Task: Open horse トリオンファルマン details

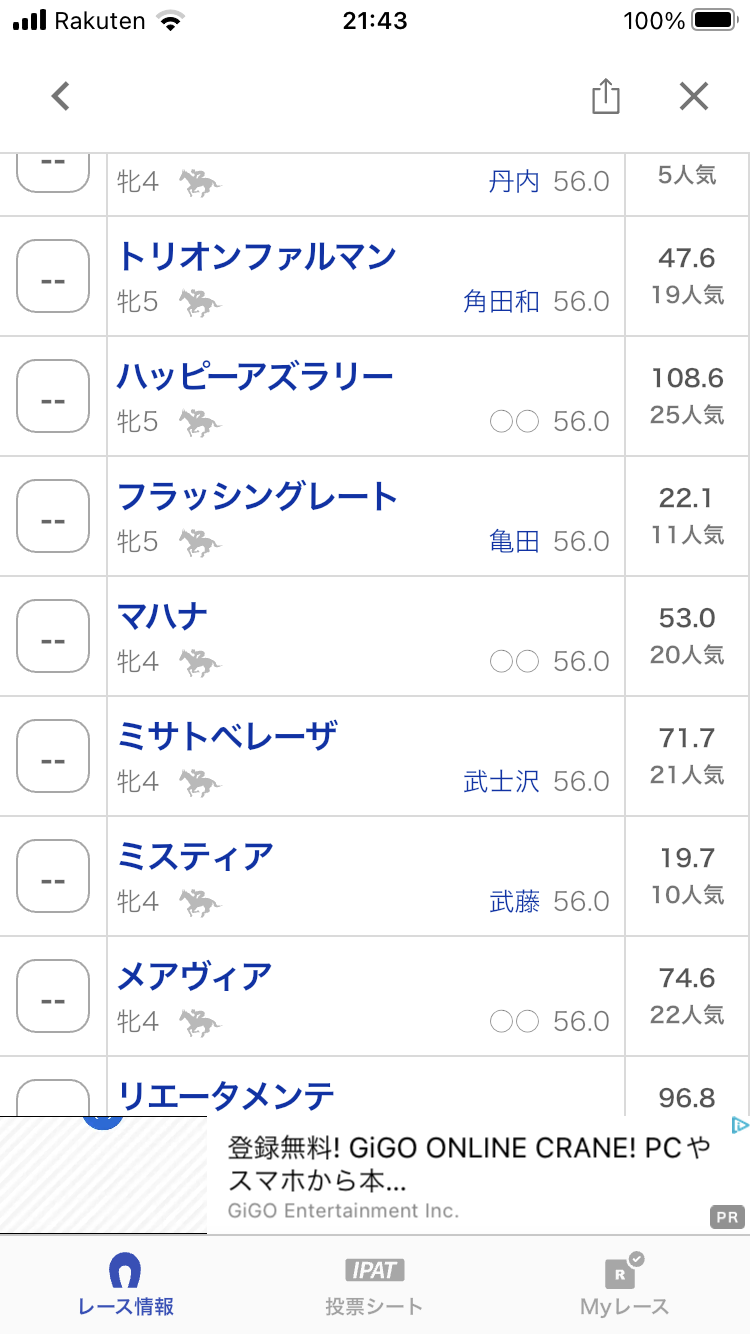Action: pyautogui.click(x=257, y=257)
